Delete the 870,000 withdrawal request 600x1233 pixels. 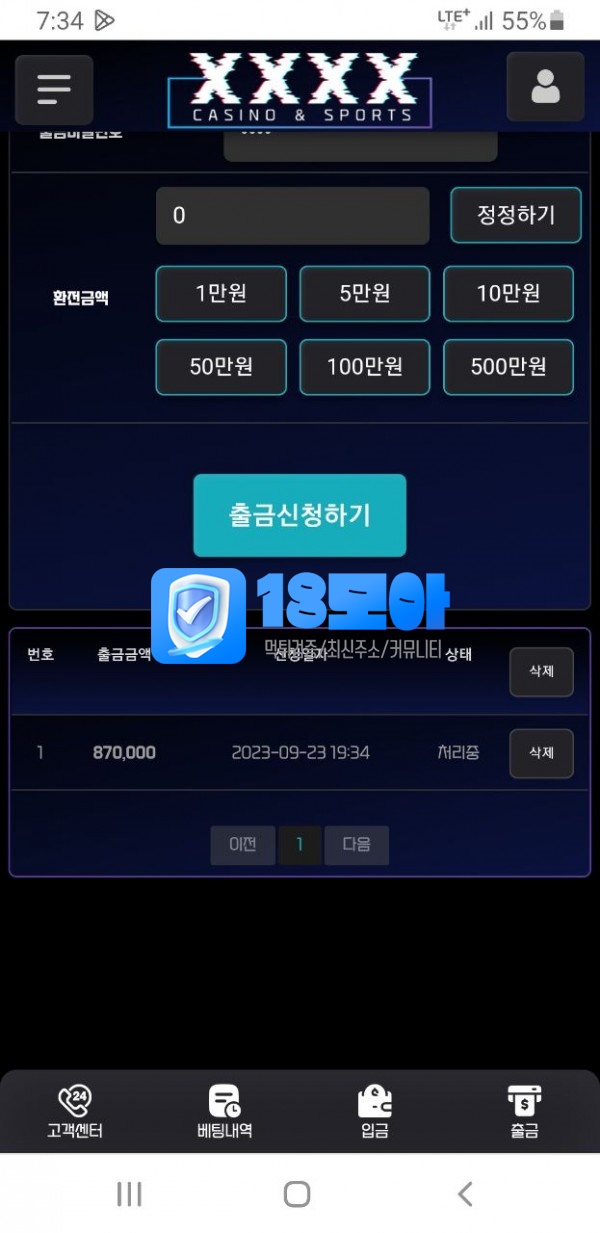[x=541, y=753]
